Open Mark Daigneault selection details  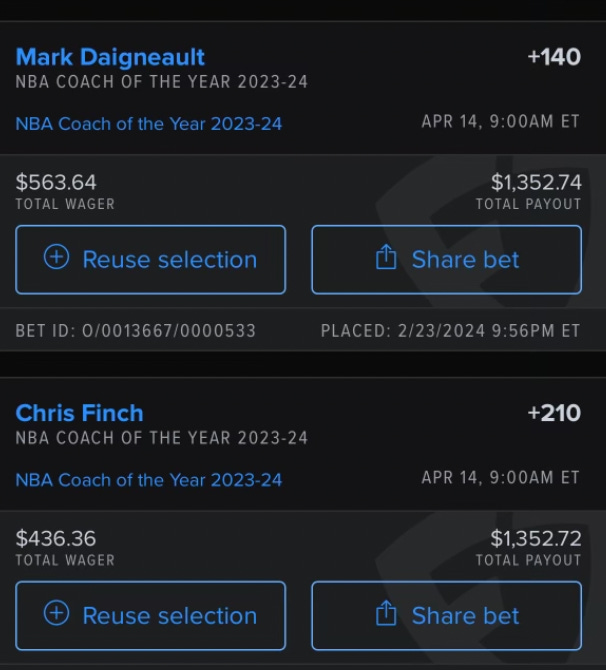pos(110,57)
